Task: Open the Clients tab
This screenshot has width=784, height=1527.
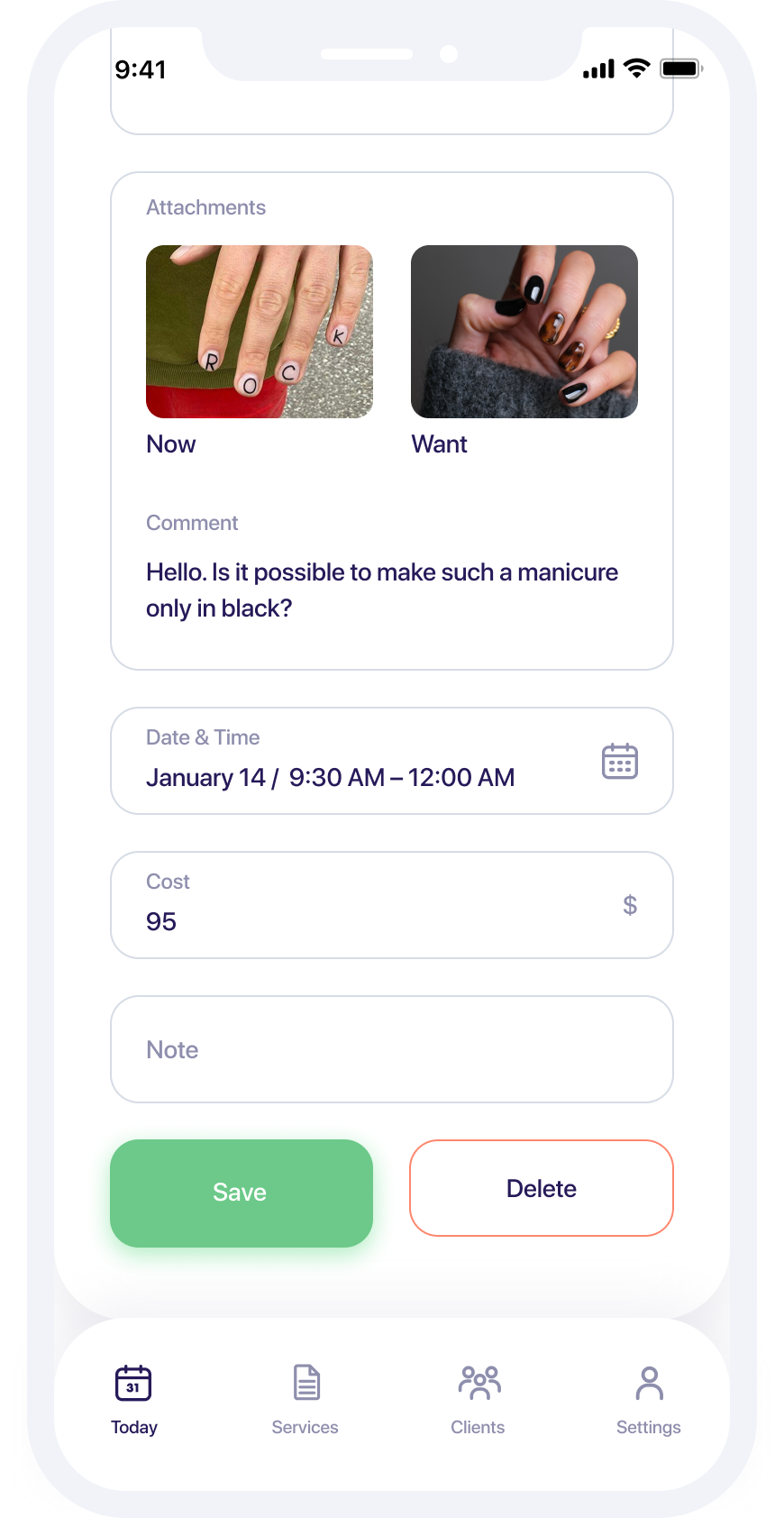Action: 479,1399
